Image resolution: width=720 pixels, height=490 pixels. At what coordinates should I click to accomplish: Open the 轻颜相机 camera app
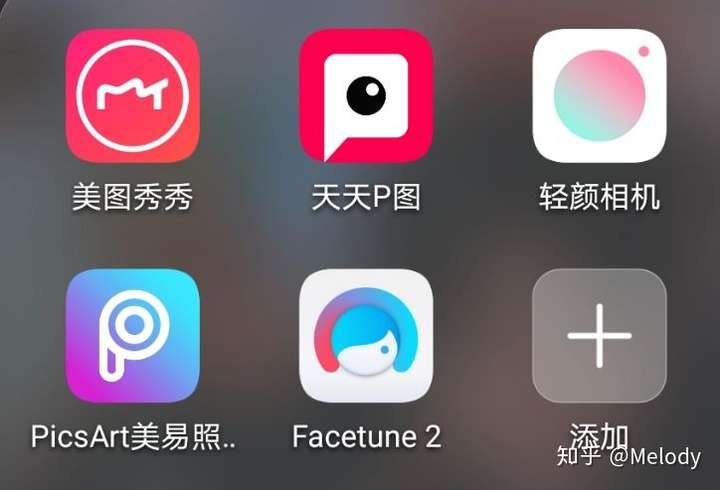click(599, 96)
